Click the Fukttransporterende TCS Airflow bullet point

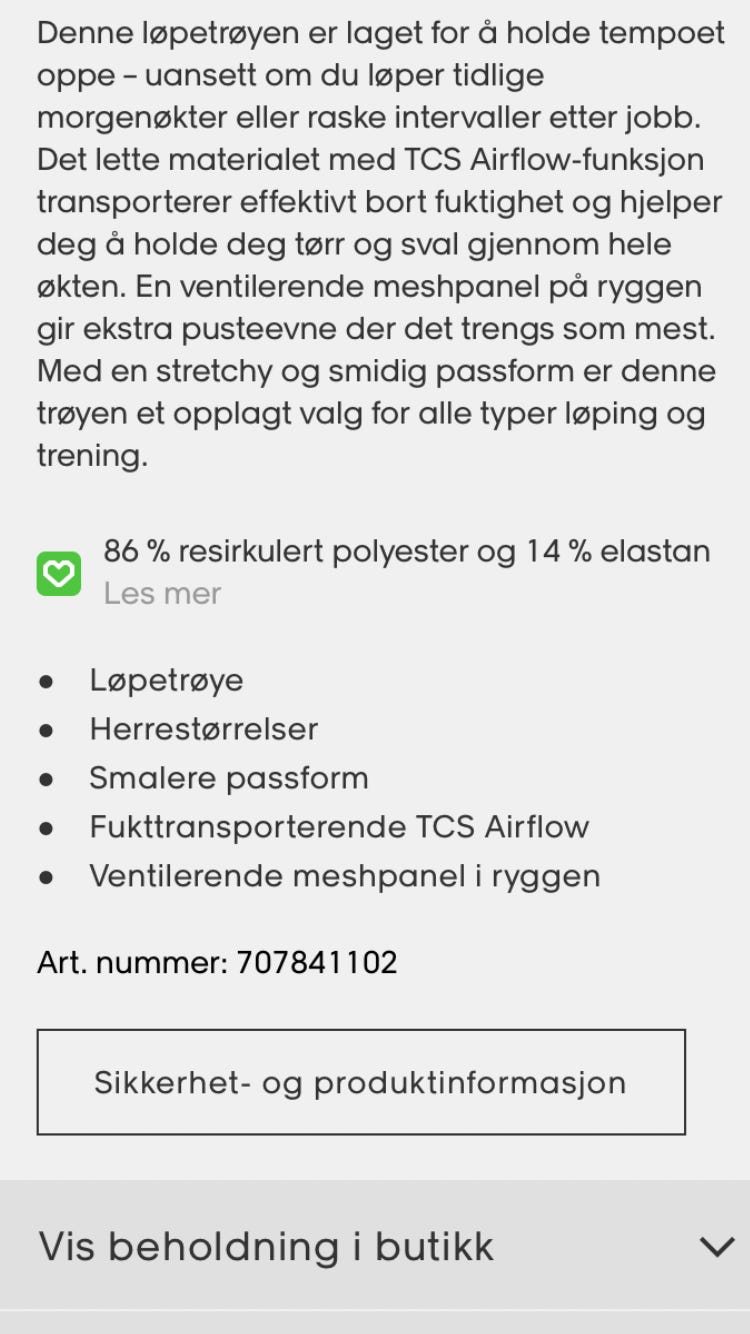[x=340, y=827]
